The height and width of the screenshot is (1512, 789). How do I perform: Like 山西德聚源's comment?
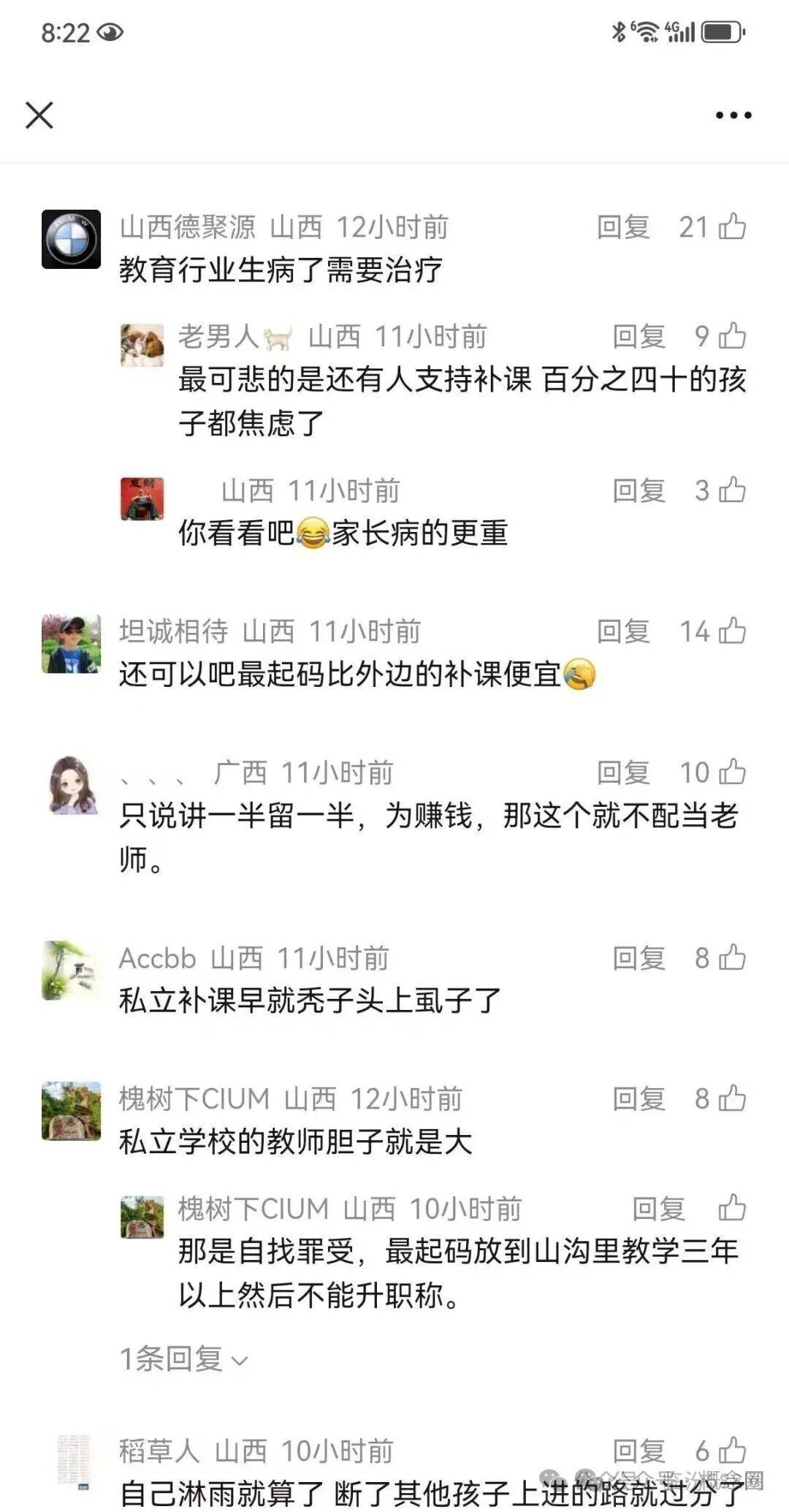click(x=732, y=227)
